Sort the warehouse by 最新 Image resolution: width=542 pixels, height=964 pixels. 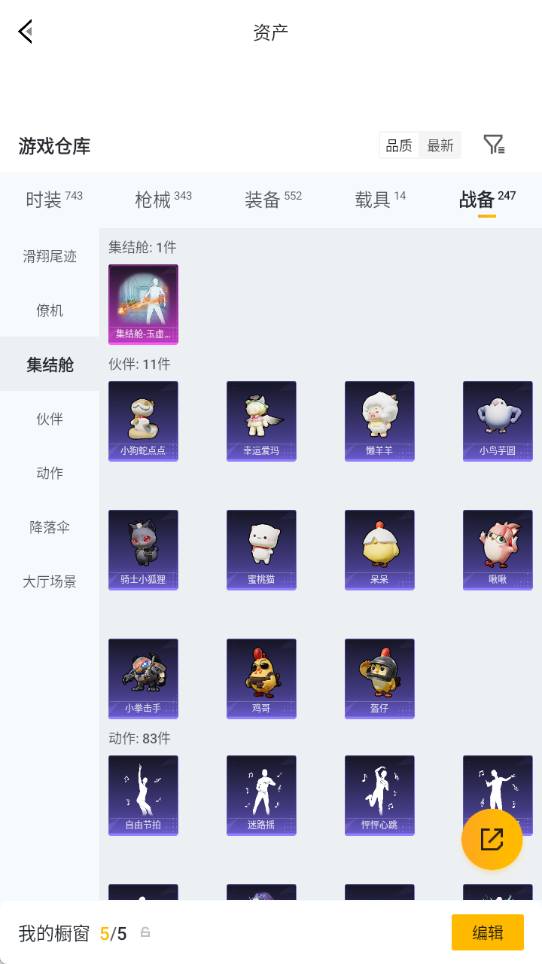click(440, 146)
